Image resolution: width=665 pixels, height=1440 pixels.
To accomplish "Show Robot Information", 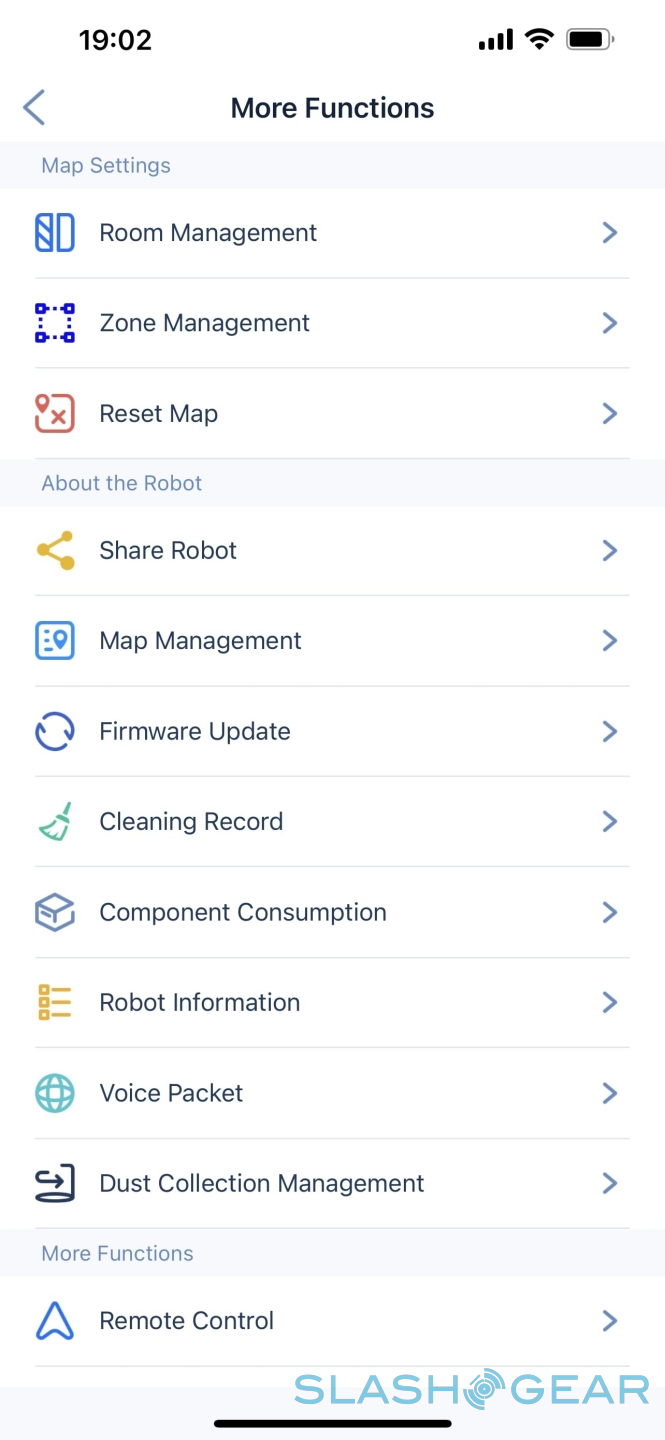I will click(x=332, y=1002).
